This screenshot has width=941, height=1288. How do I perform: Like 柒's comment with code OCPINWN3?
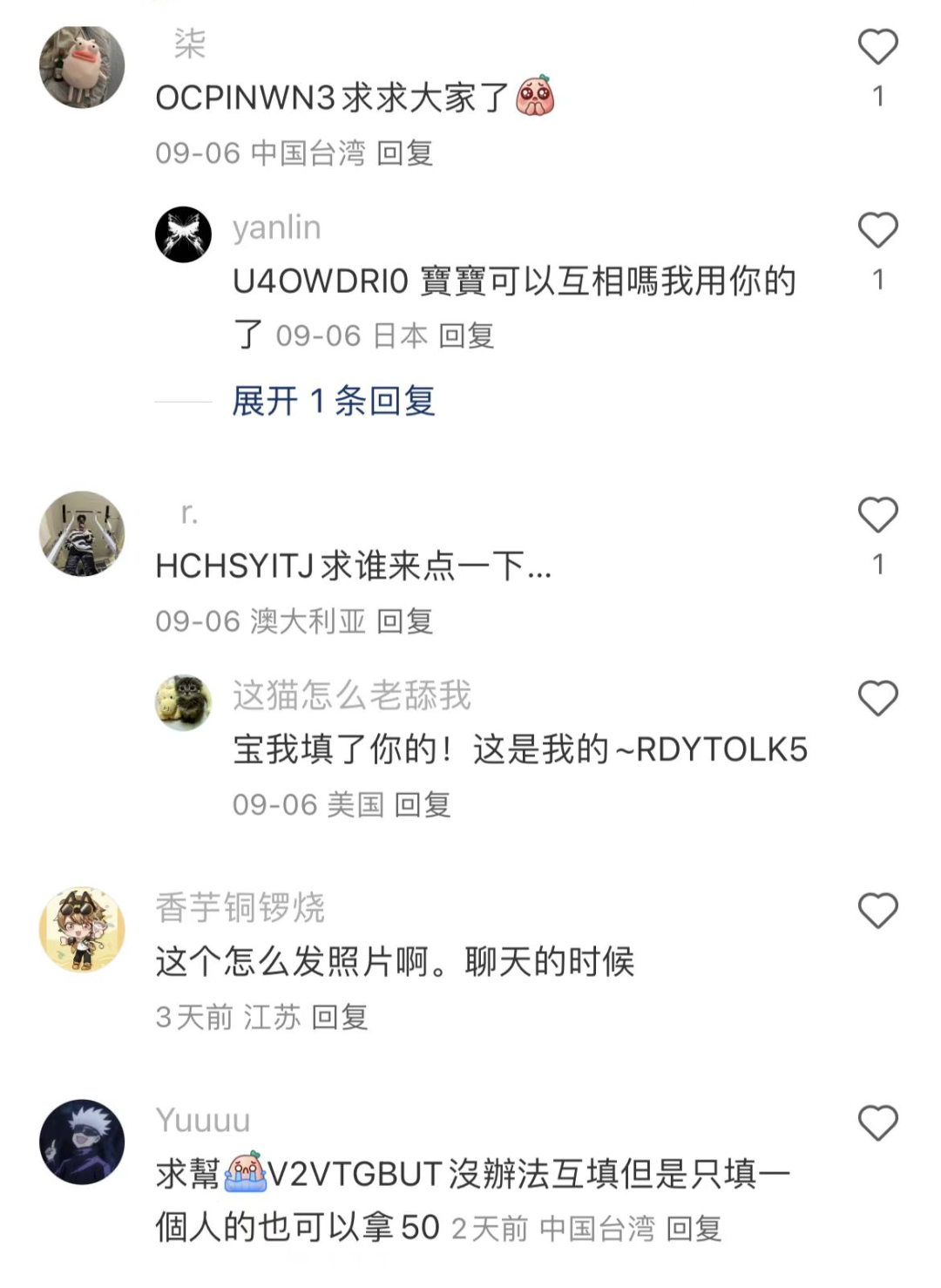tap(877, 47)
